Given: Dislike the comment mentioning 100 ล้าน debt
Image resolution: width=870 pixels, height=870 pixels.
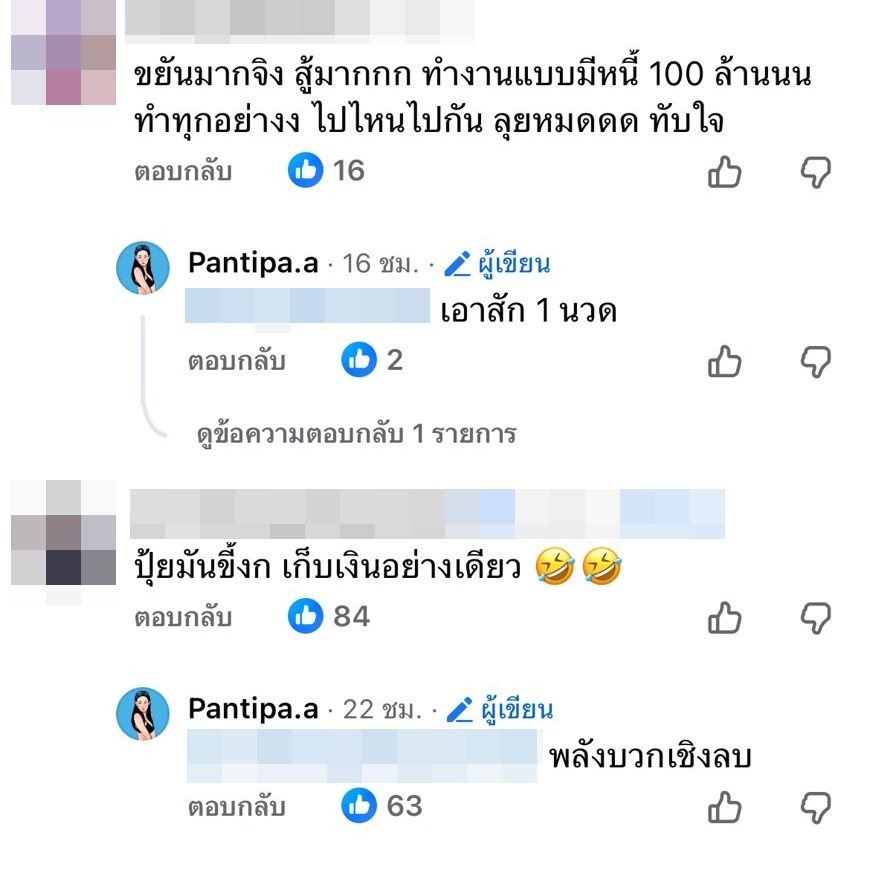Looking at the screenshot, I should 817,173.
